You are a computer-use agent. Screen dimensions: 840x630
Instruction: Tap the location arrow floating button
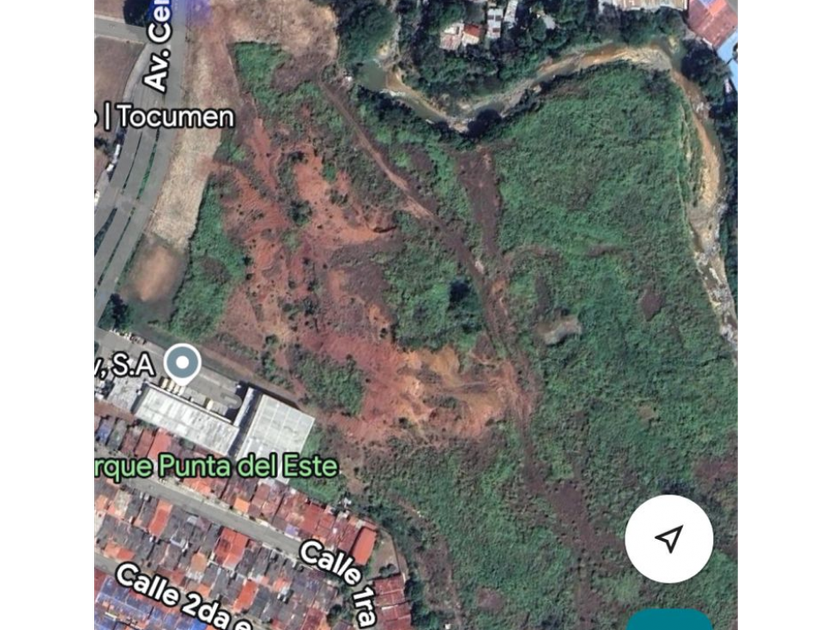tap(669, 539)
